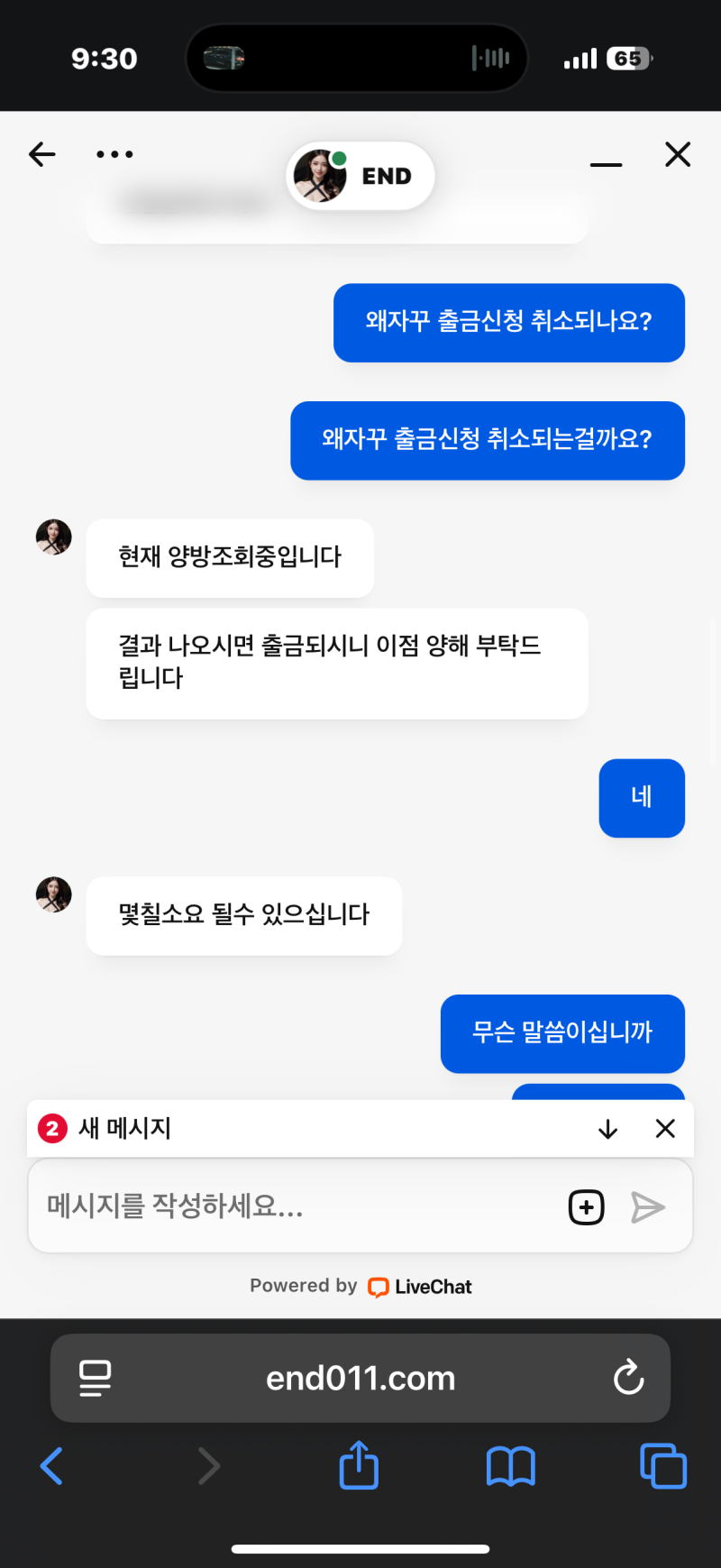Viewport: 721px width, 1568px height.
Task: Open the tab overview icon
Action: (x=662, y=1466)
